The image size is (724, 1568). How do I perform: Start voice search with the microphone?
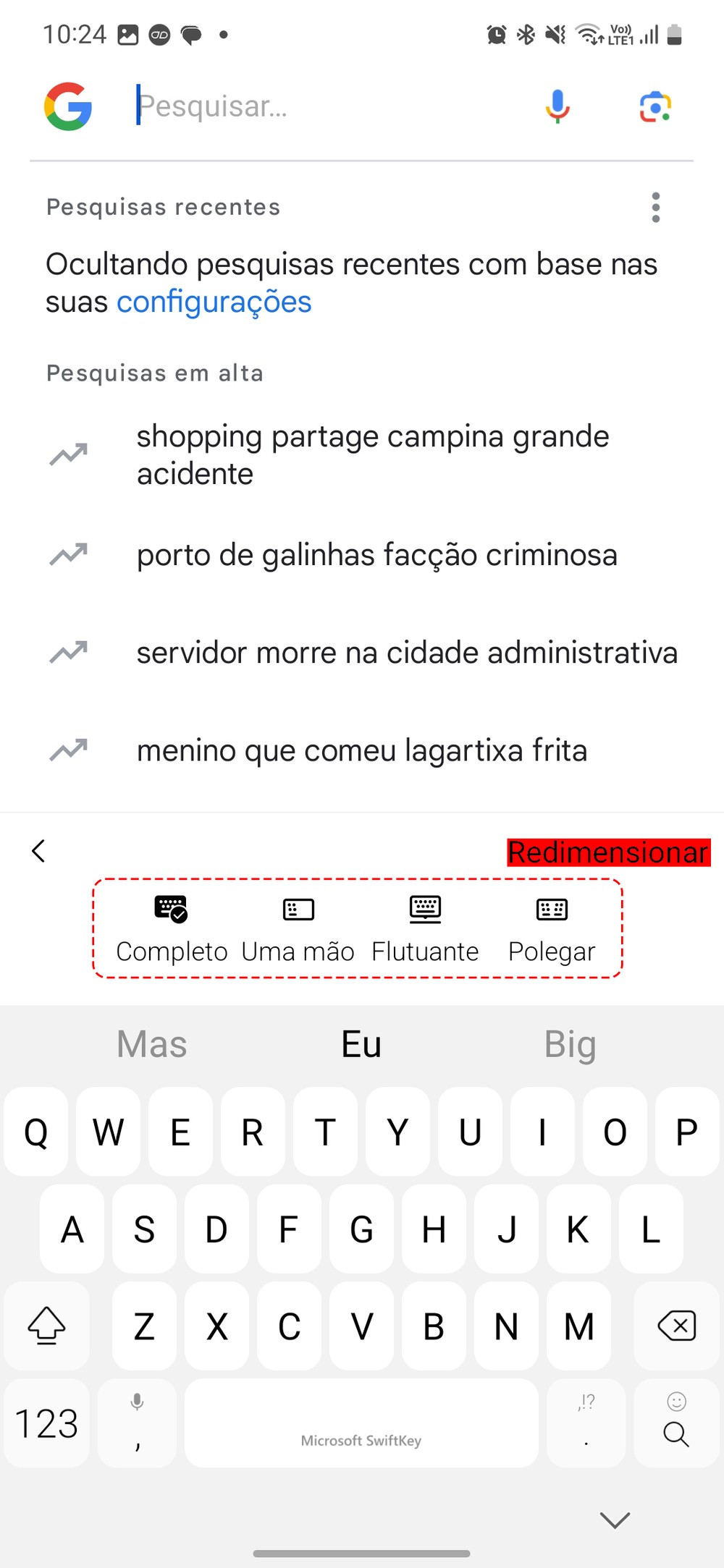click(x=557, y=106)
